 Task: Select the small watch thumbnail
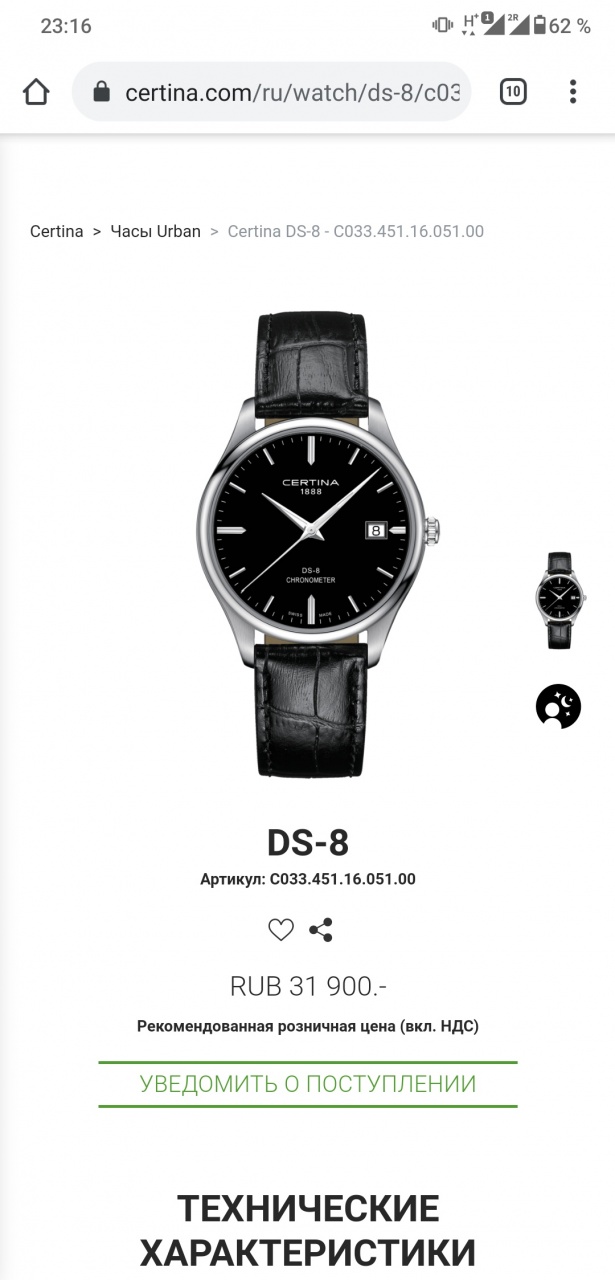(x=559, y=600)
